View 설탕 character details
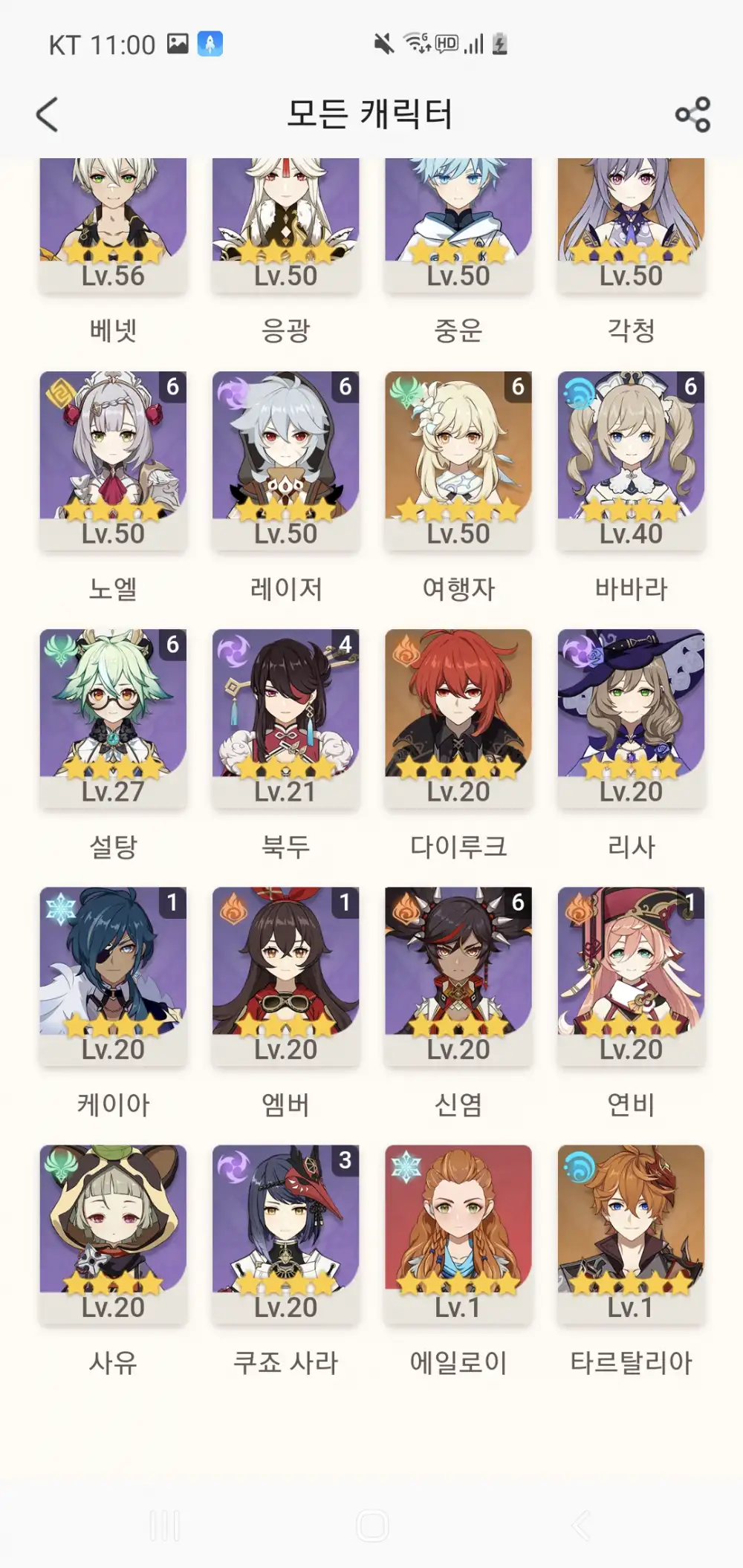 [113, 718]
